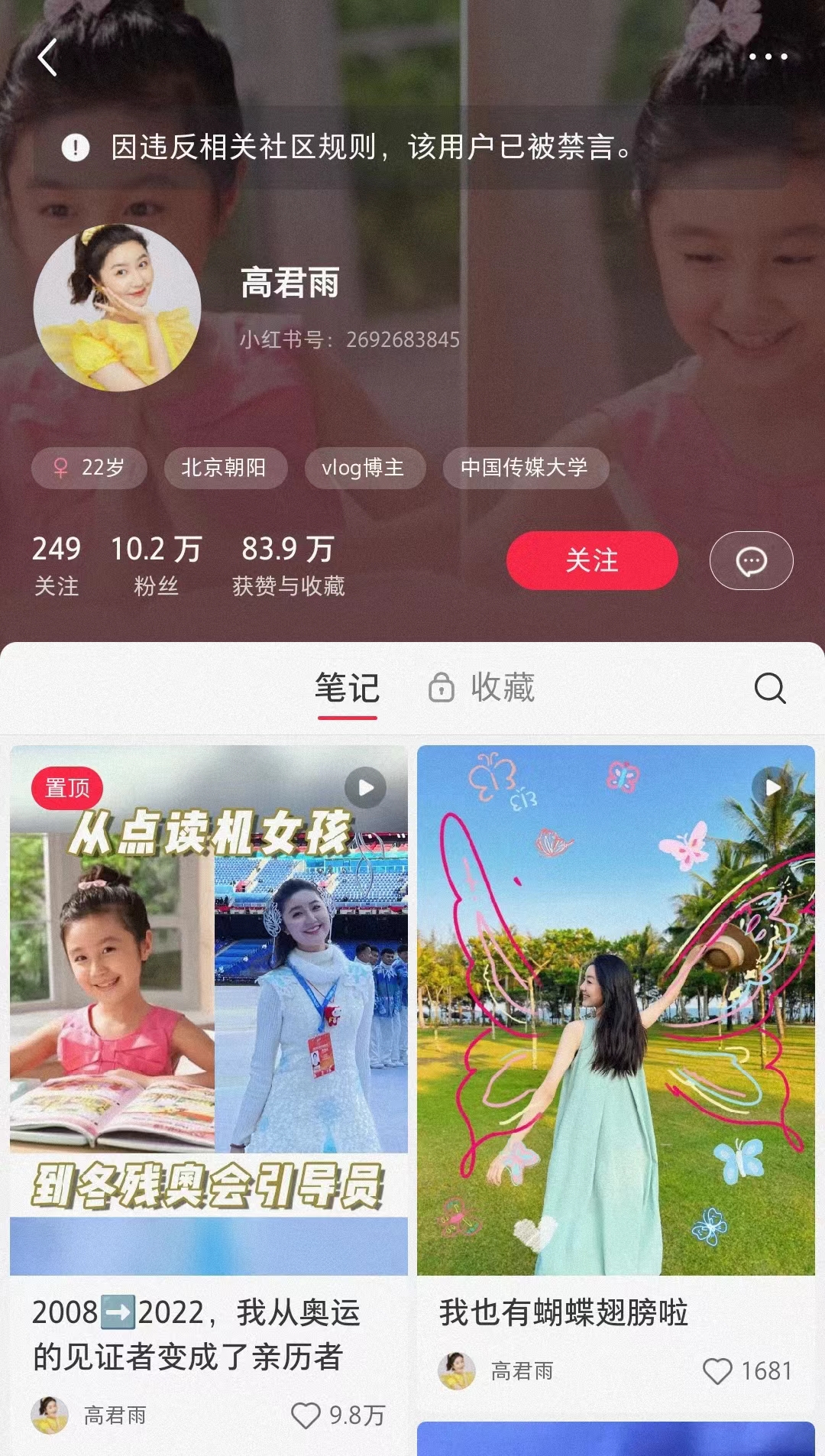Follow 高君雨 with the red 关注 button
This screenshot has height=1456, width=825.
(x=591, y=560)
